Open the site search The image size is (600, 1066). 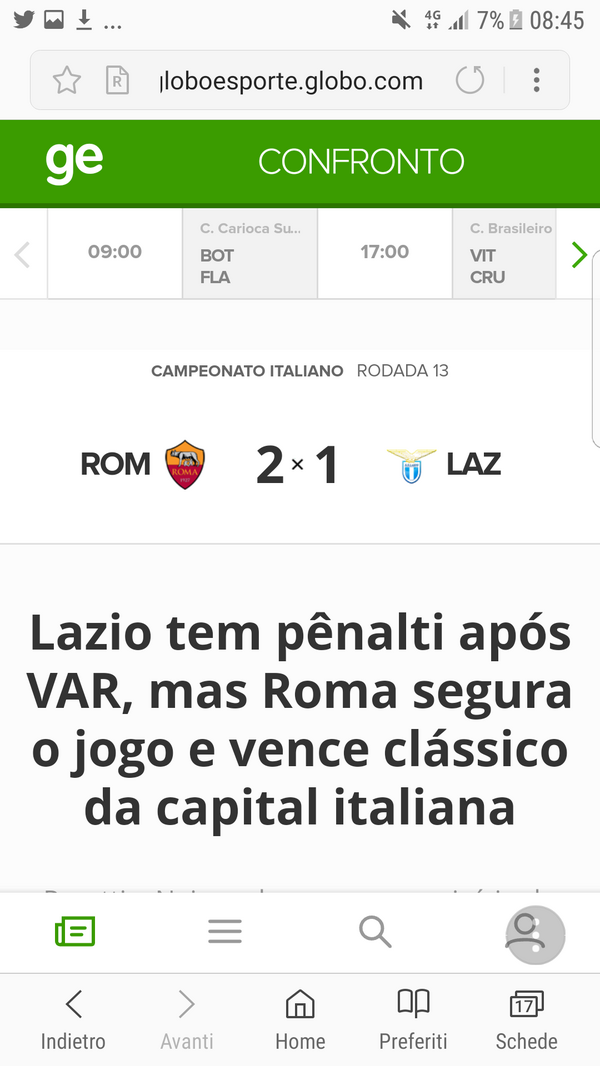click(x=375, y=931)
